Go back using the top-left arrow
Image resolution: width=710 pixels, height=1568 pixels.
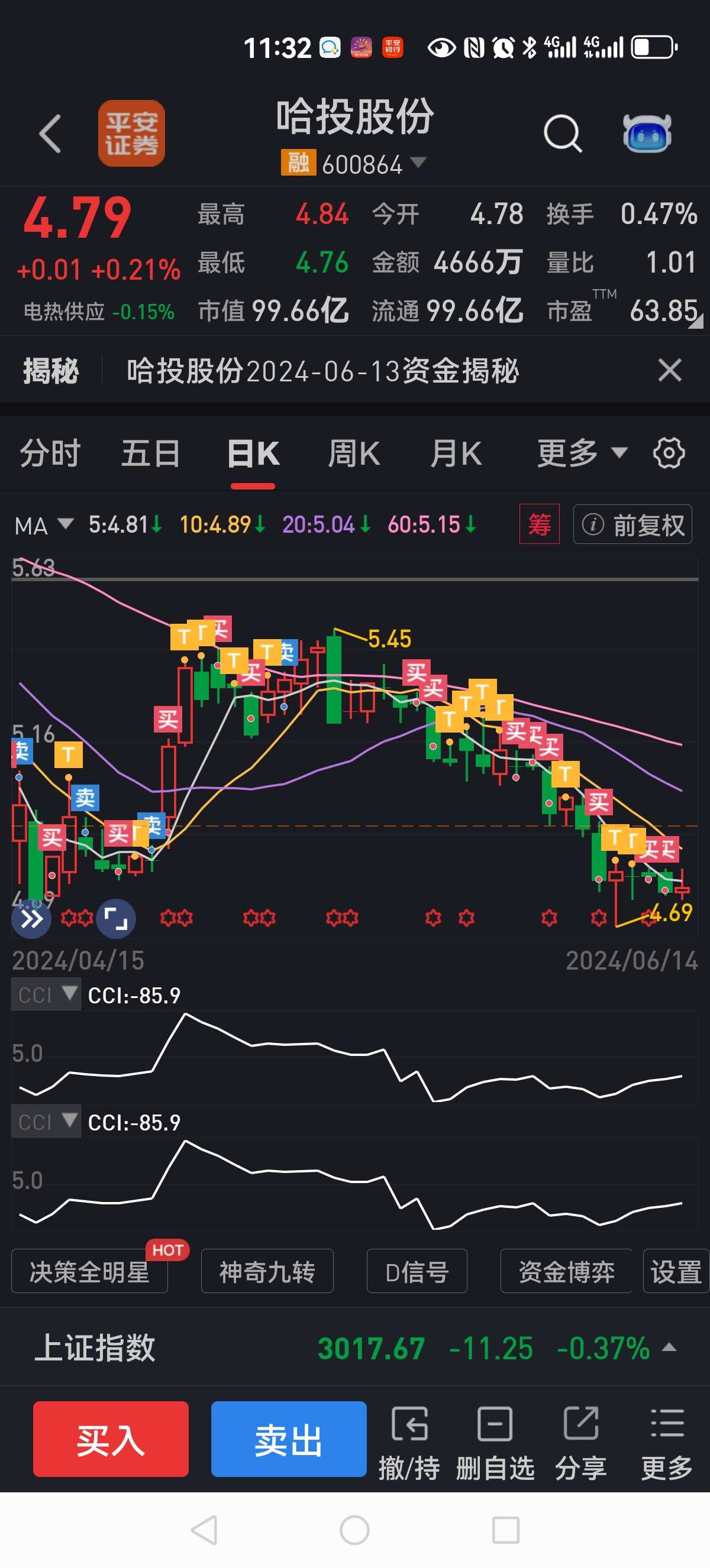(50, 133)
